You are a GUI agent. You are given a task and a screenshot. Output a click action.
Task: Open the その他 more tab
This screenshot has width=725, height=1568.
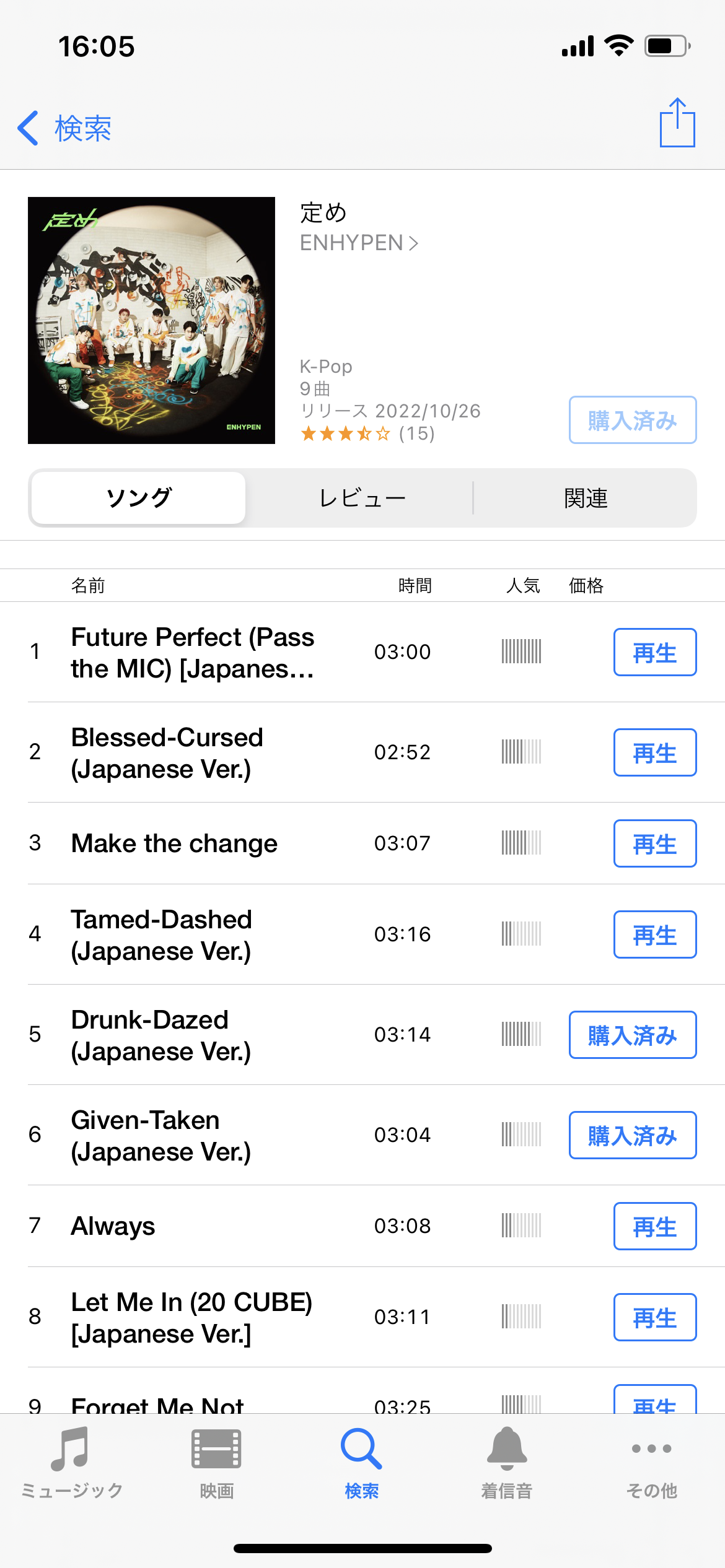[x=651, y=1463]
